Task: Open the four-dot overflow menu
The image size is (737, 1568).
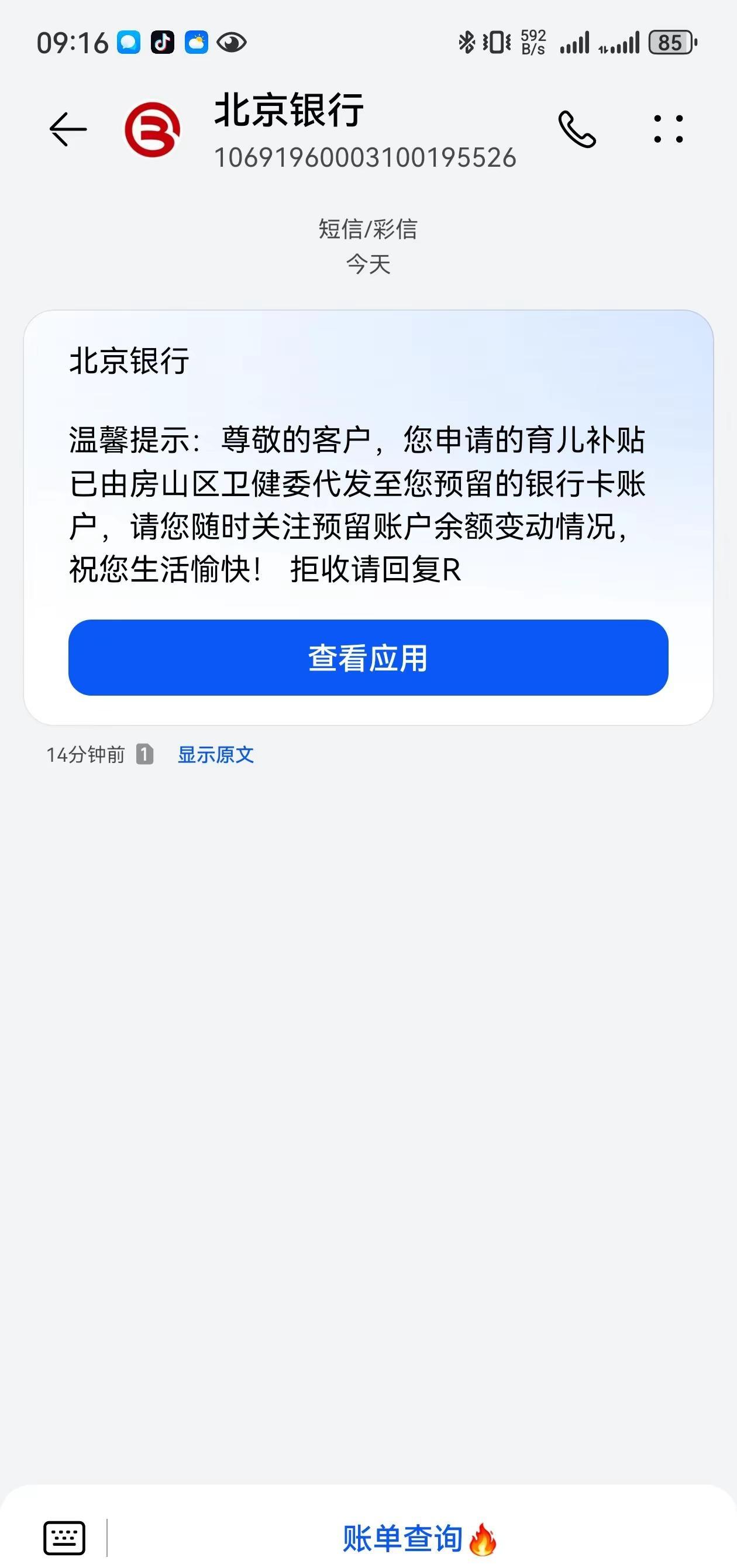Action: point(670,130)
